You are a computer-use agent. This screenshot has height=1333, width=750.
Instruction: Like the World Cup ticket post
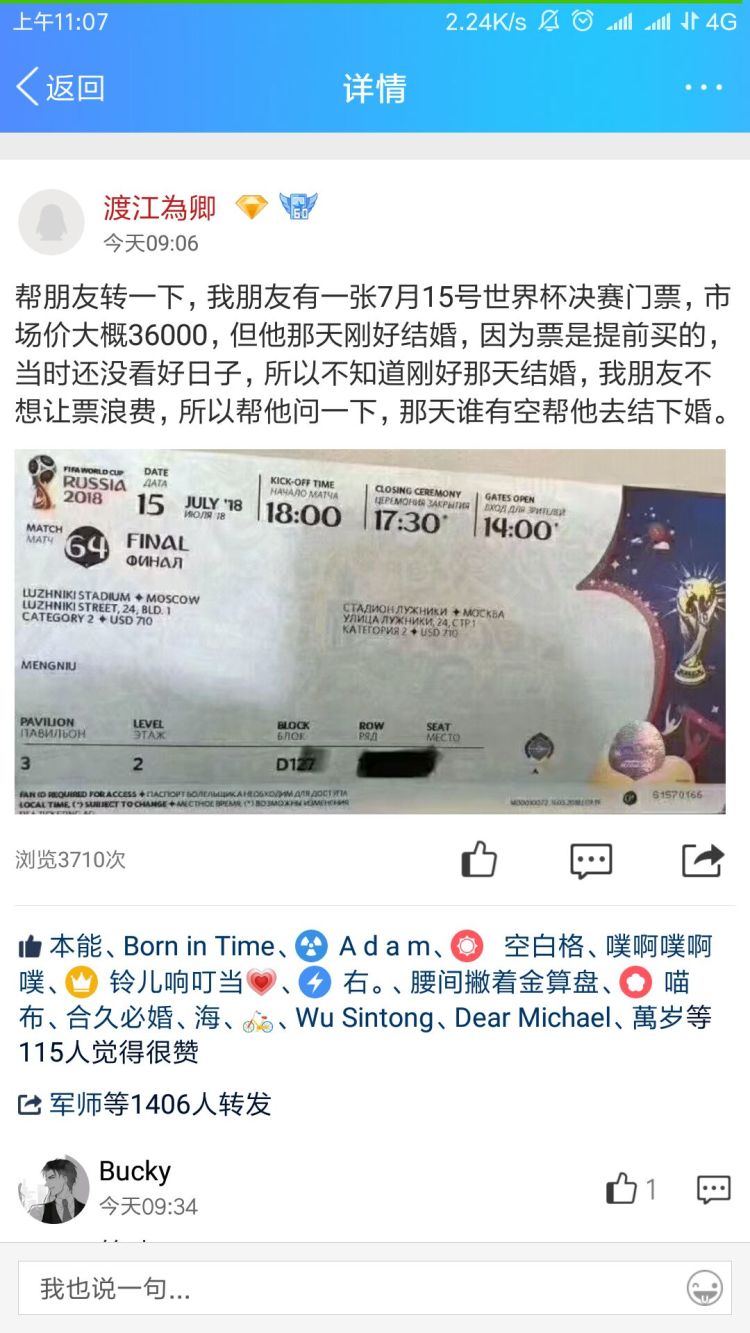point(479,859)
